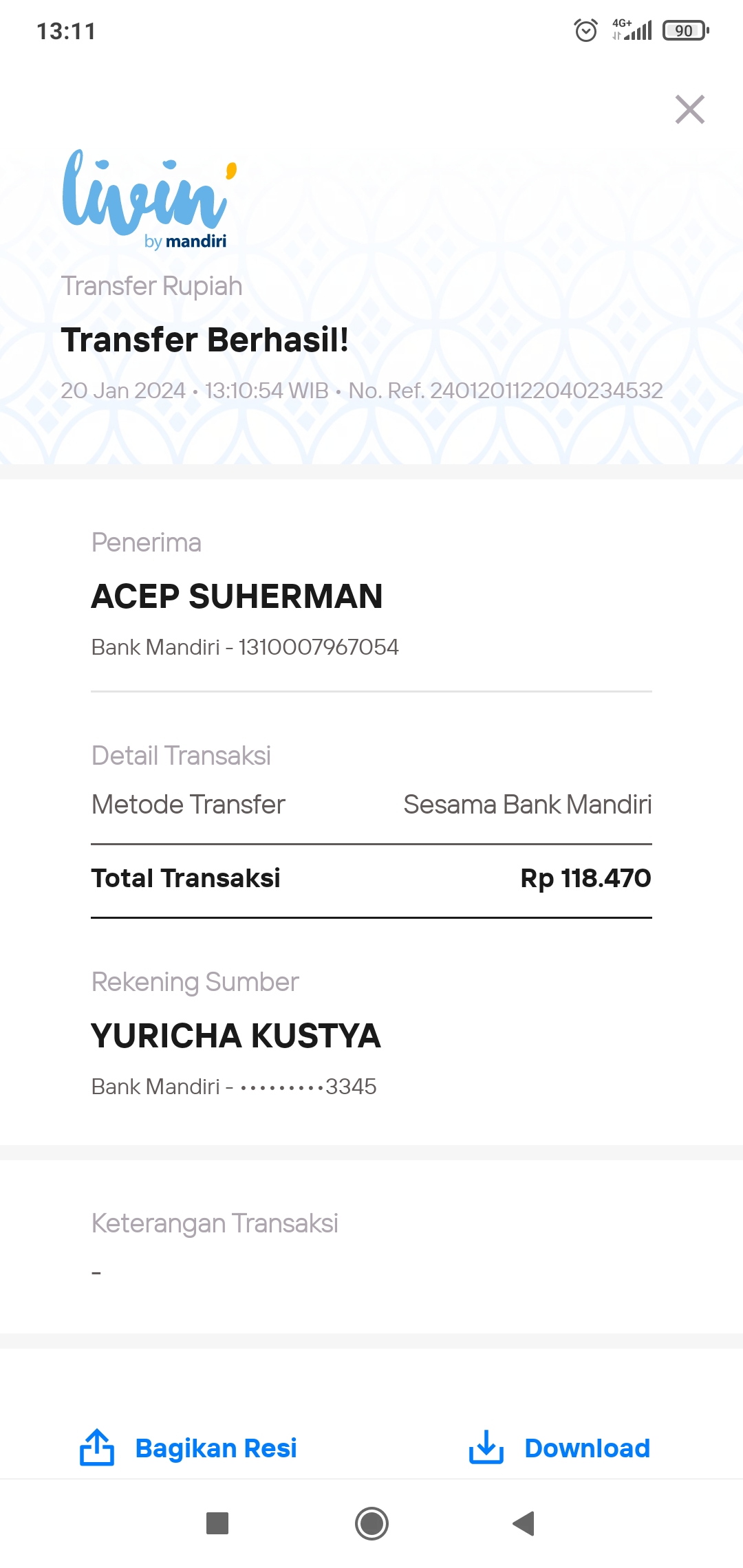Close the transfer receipt screen
Screen dimensions: 743x1568
[689, 109]
